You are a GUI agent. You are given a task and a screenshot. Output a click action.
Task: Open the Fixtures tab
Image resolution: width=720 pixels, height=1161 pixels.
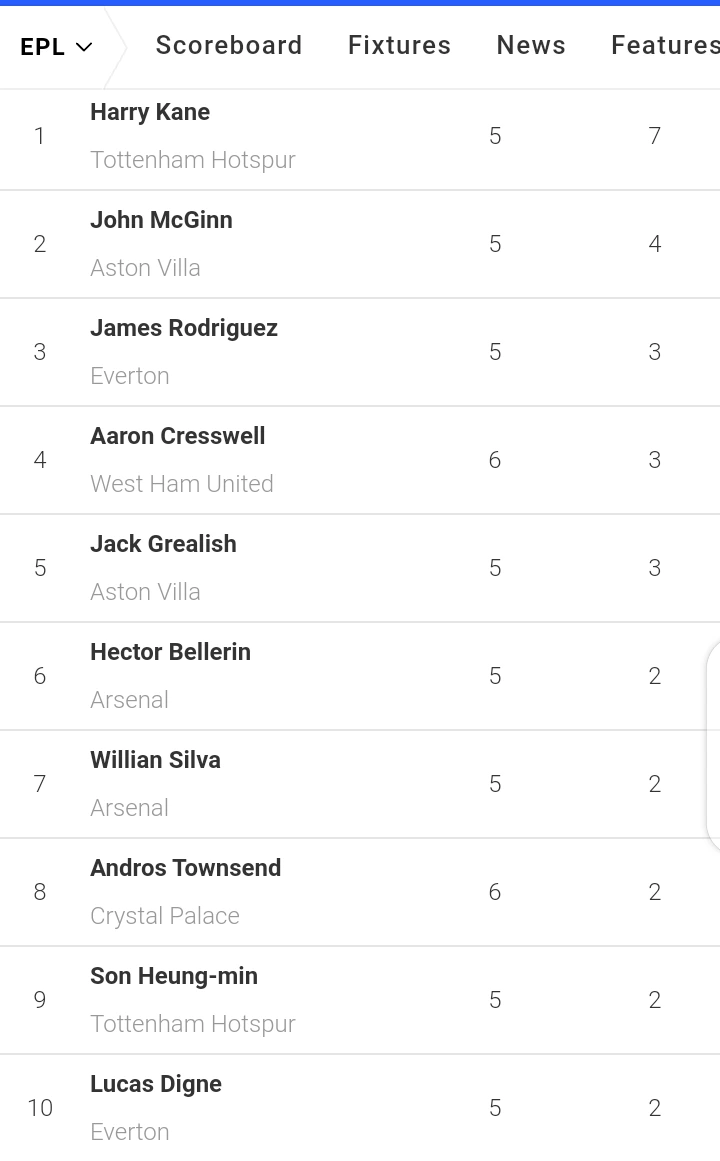[399, 46]
